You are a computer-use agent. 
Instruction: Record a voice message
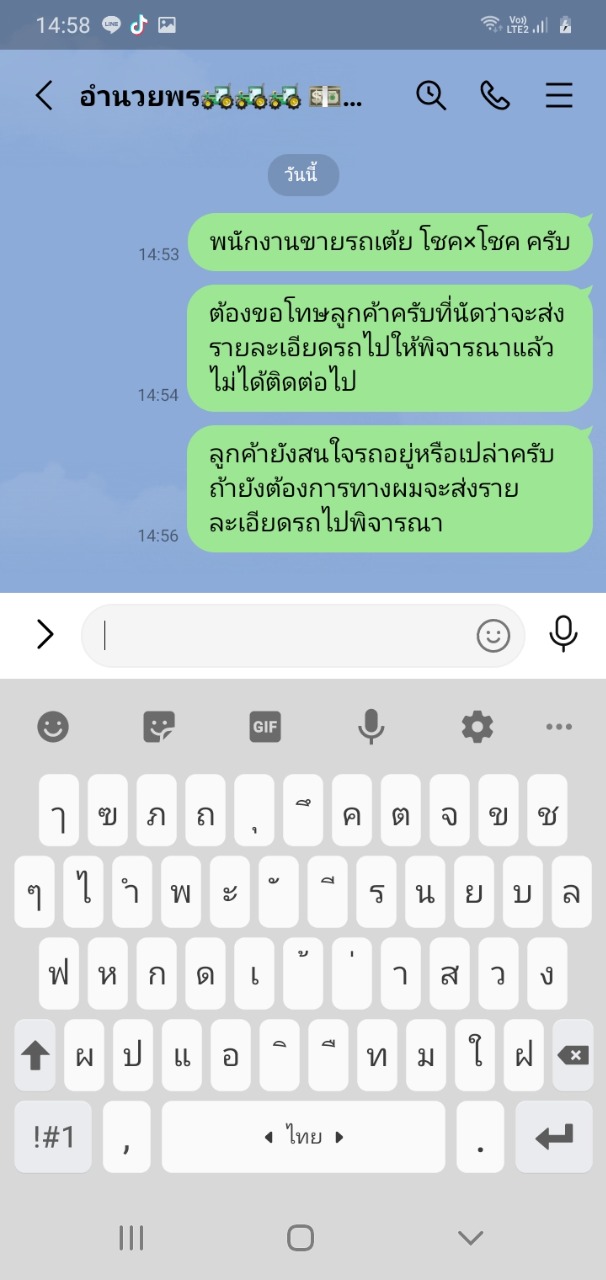click(x=563, y=634)
